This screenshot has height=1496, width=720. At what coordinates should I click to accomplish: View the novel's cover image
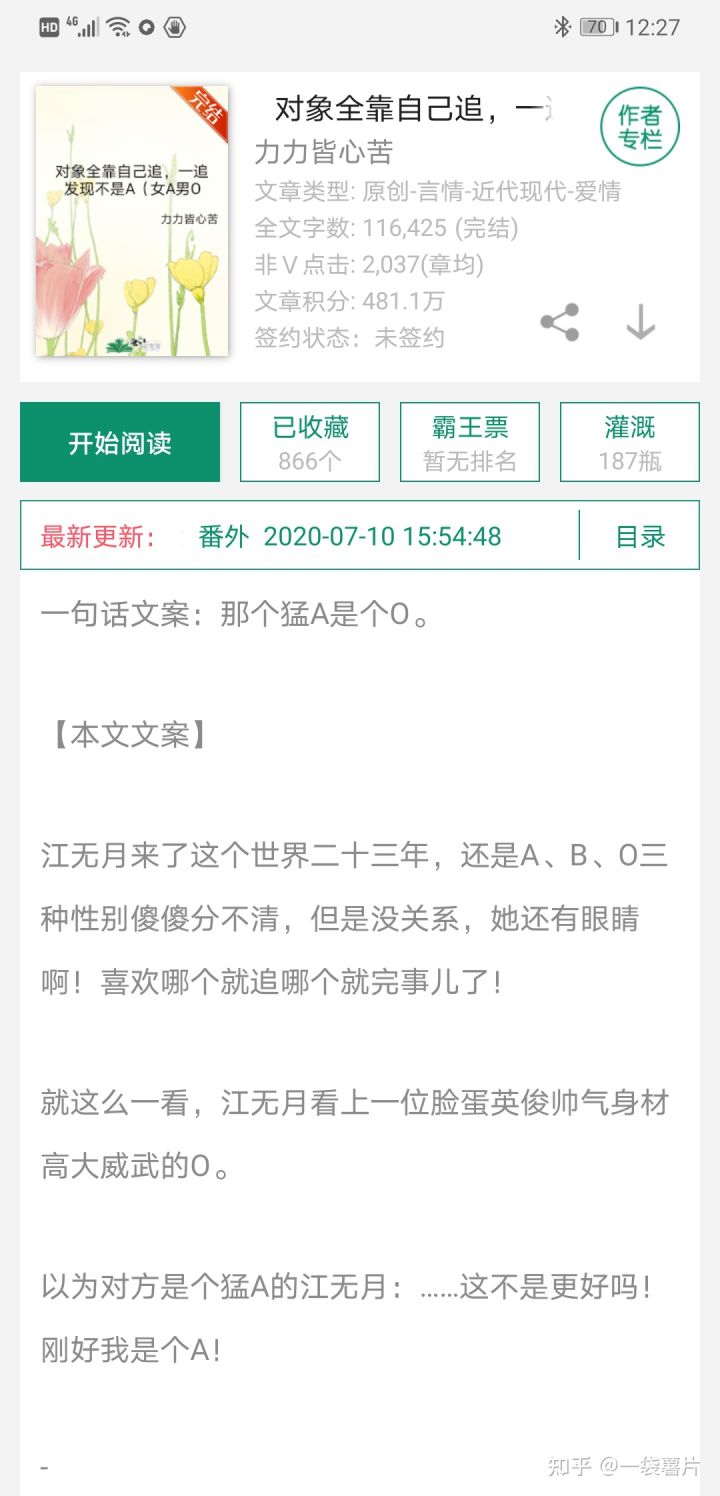pyautogui.click(x=132, y=220)
